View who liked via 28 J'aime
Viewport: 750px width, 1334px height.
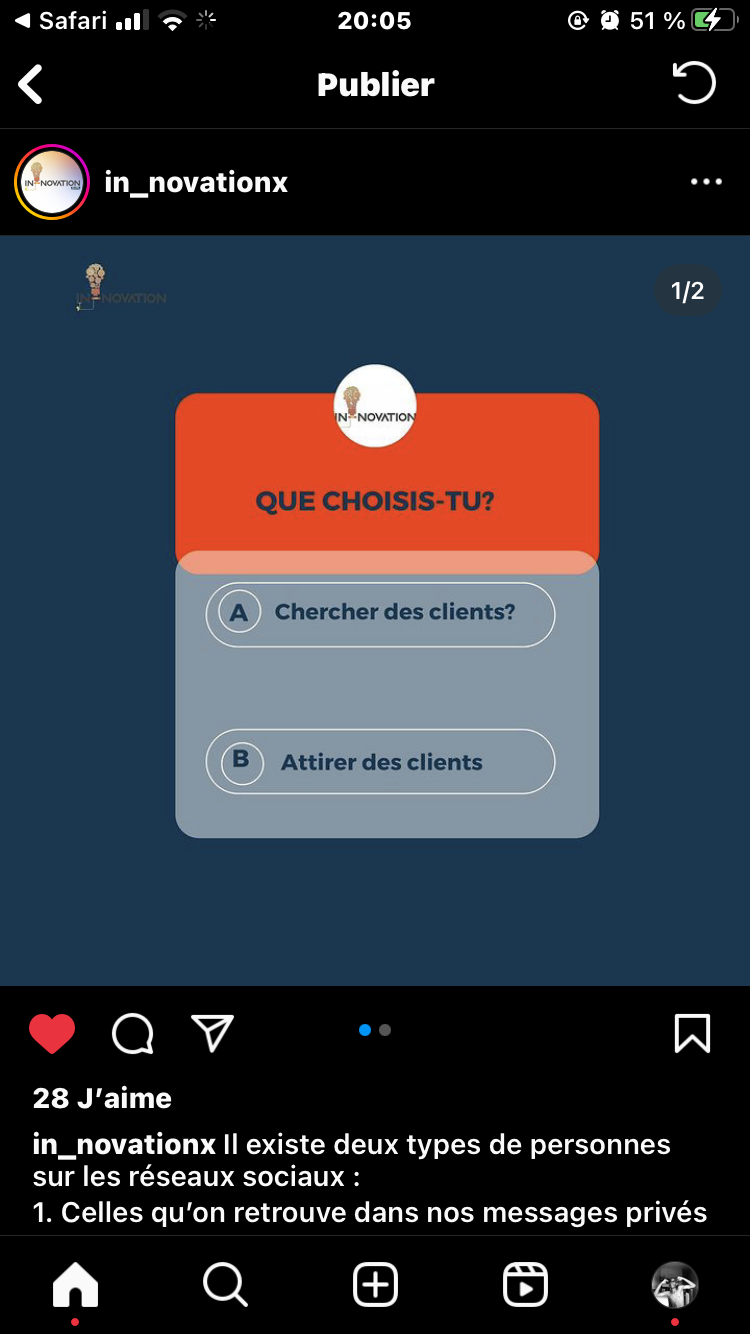coord(102,1098)
